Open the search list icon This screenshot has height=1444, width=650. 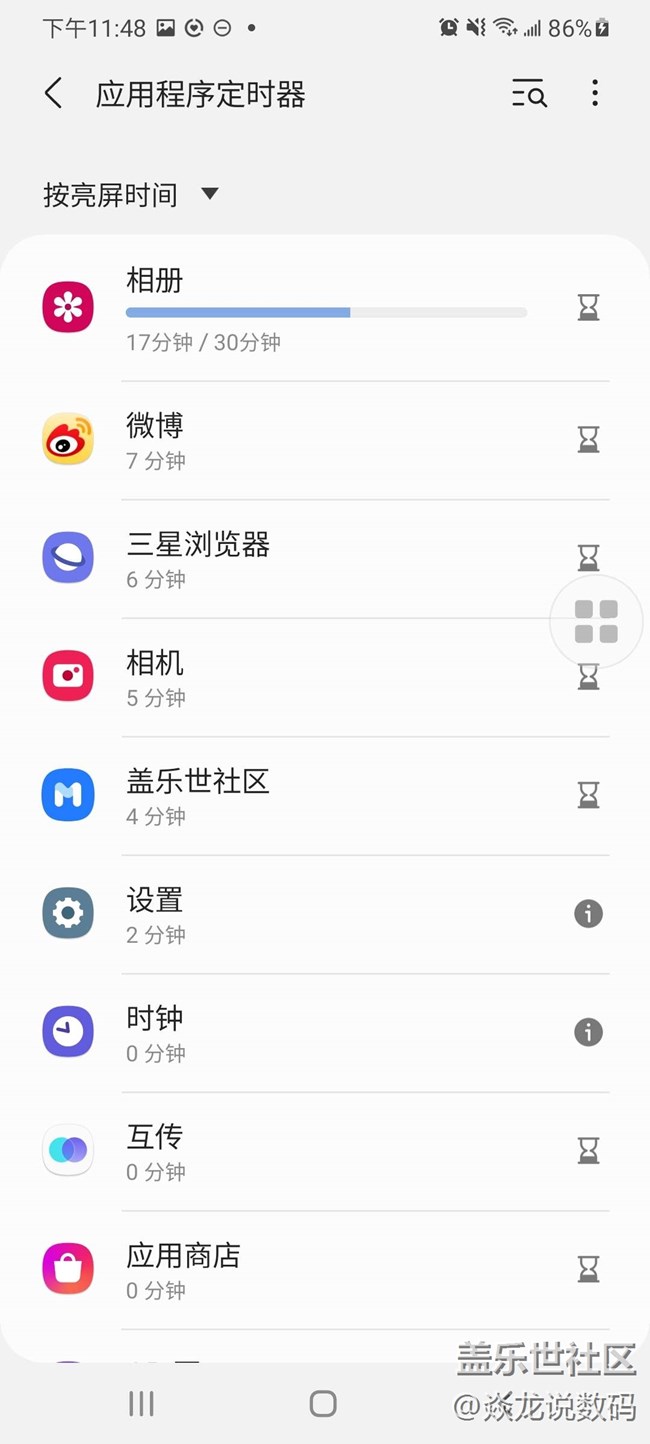point(529,94)
